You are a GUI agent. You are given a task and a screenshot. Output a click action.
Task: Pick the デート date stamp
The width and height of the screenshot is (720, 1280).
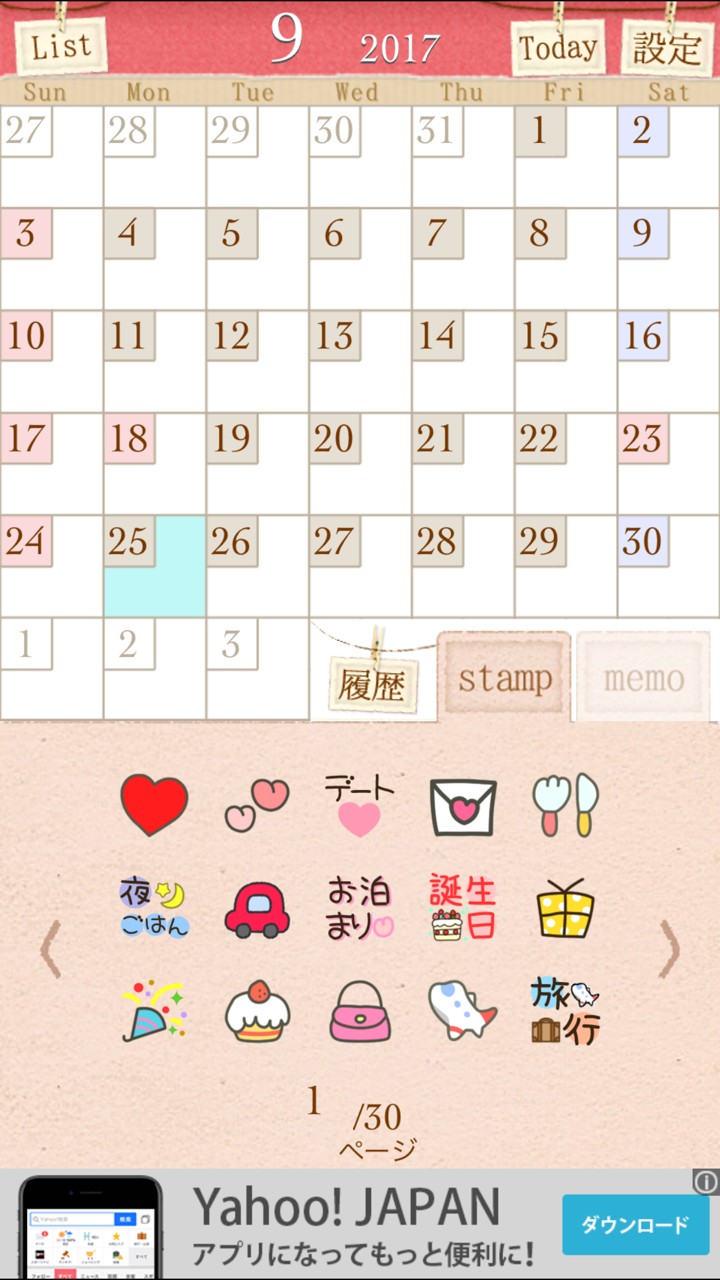tap(359, 805)
